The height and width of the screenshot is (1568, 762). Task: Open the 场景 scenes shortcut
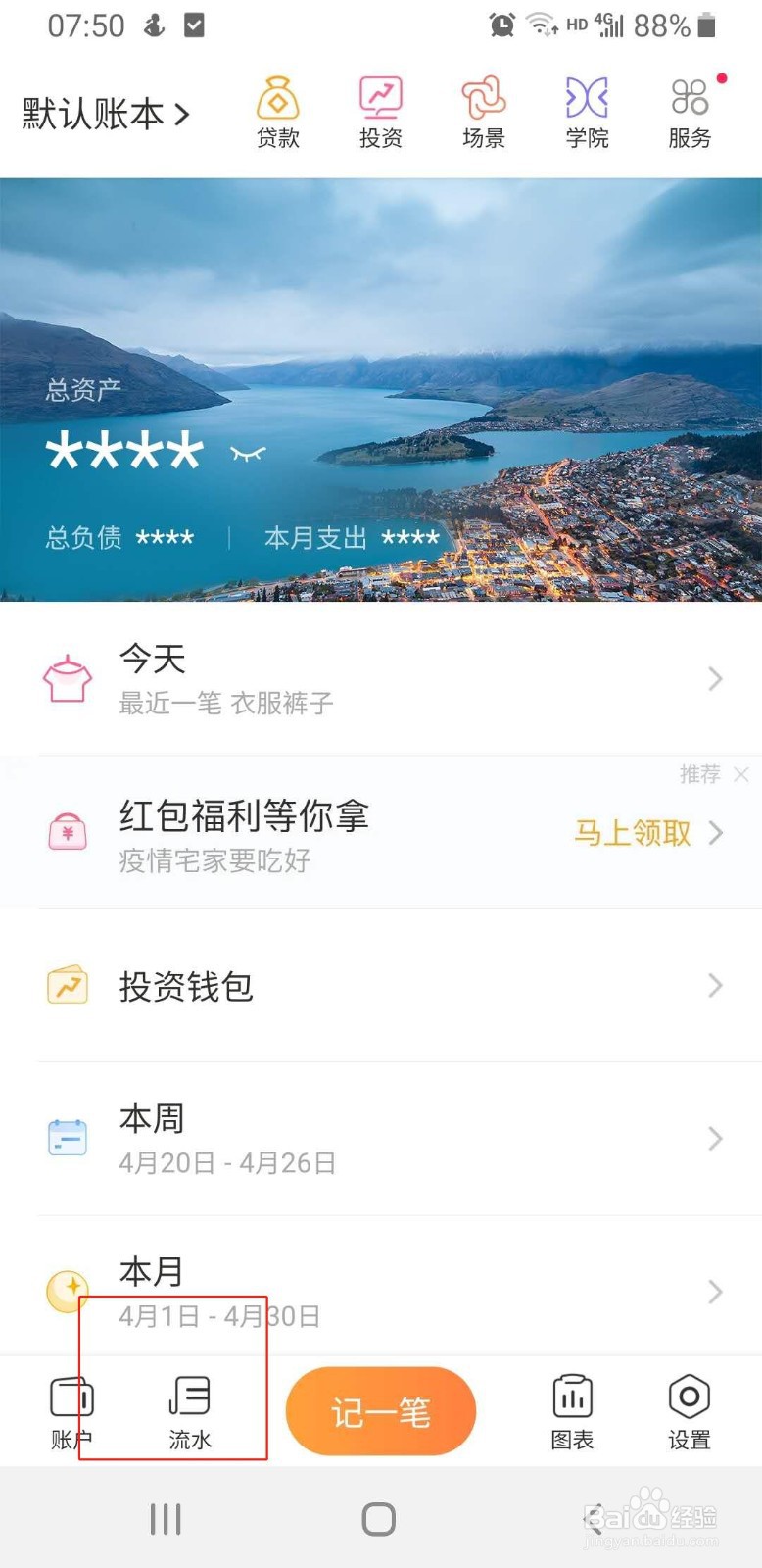484,113
